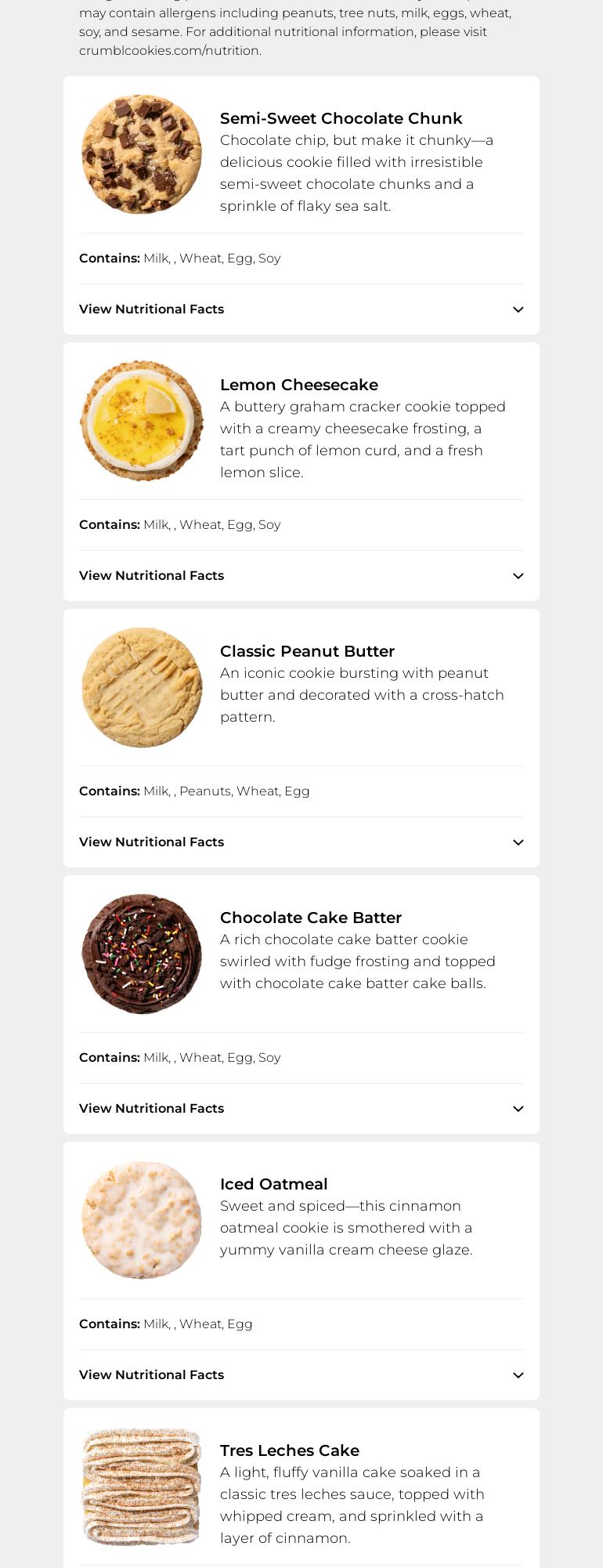Viewport: 603px width, 1568px height.
Task: Click the Iced Oatmeal card title
Action: (273, 1184)
